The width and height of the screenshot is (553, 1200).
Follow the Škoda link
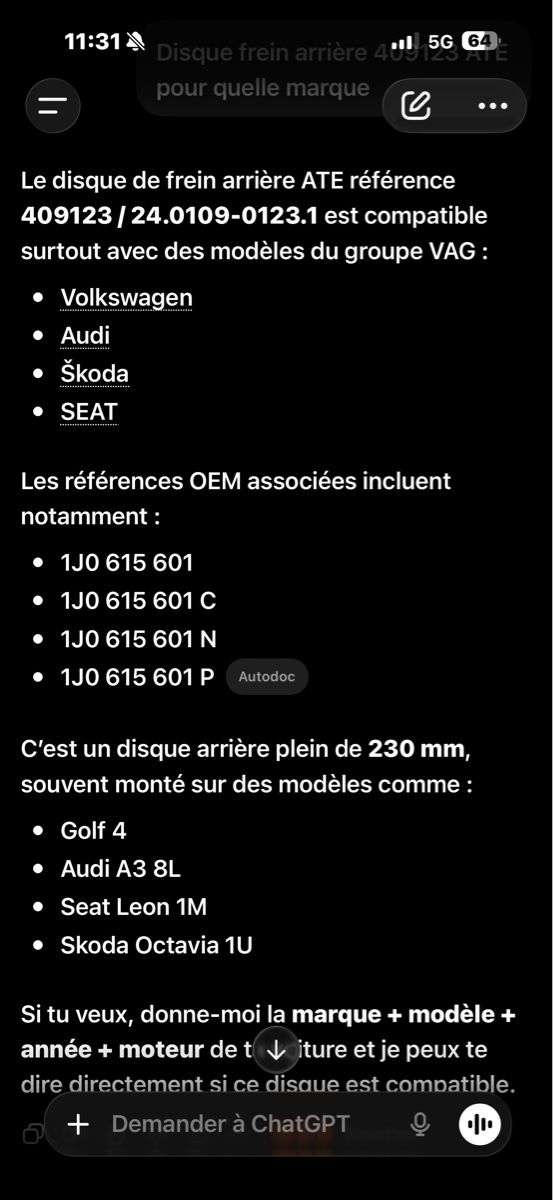[94, 373]
